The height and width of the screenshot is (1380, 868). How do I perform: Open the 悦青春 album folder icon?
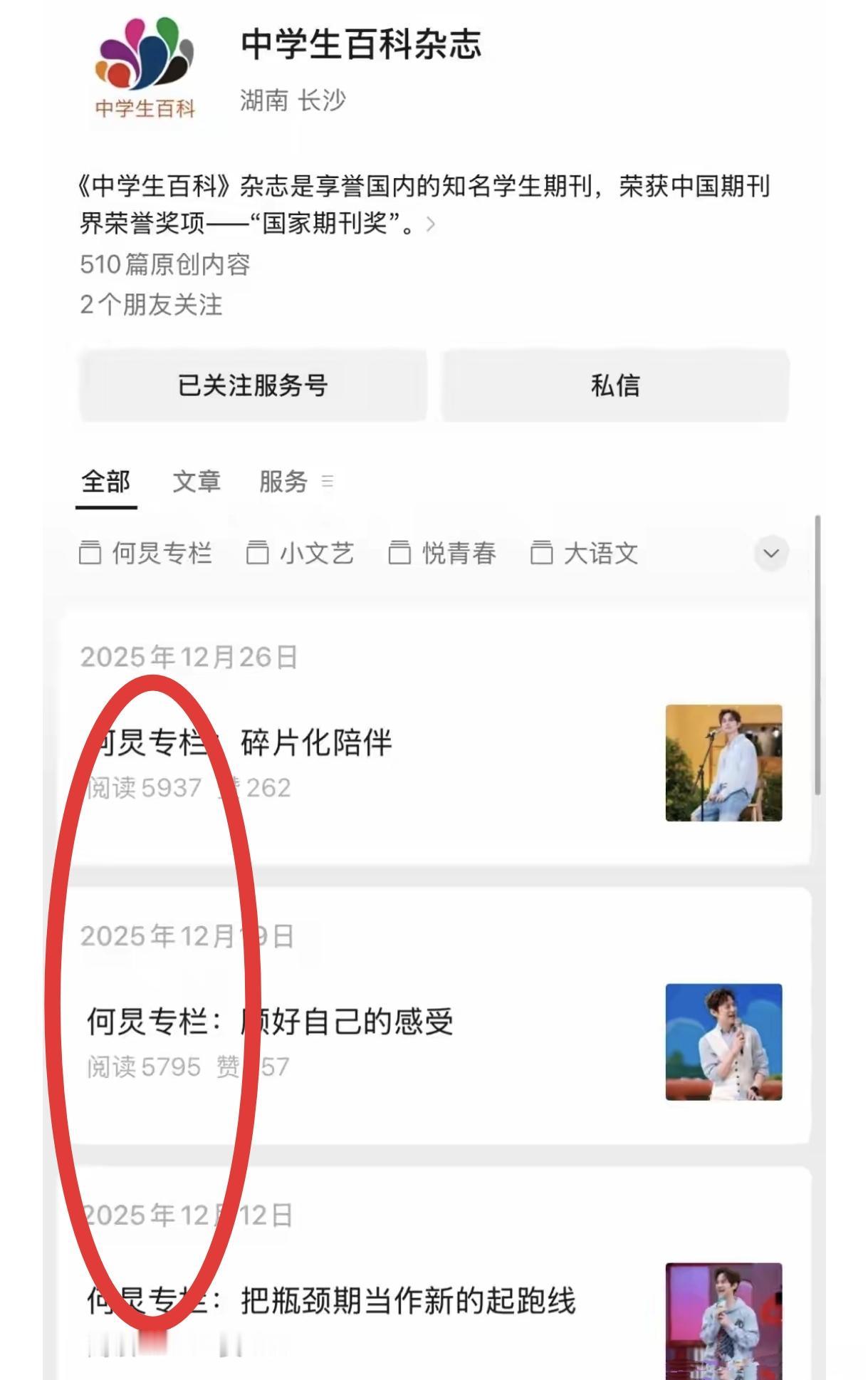(x=401, y=554)
